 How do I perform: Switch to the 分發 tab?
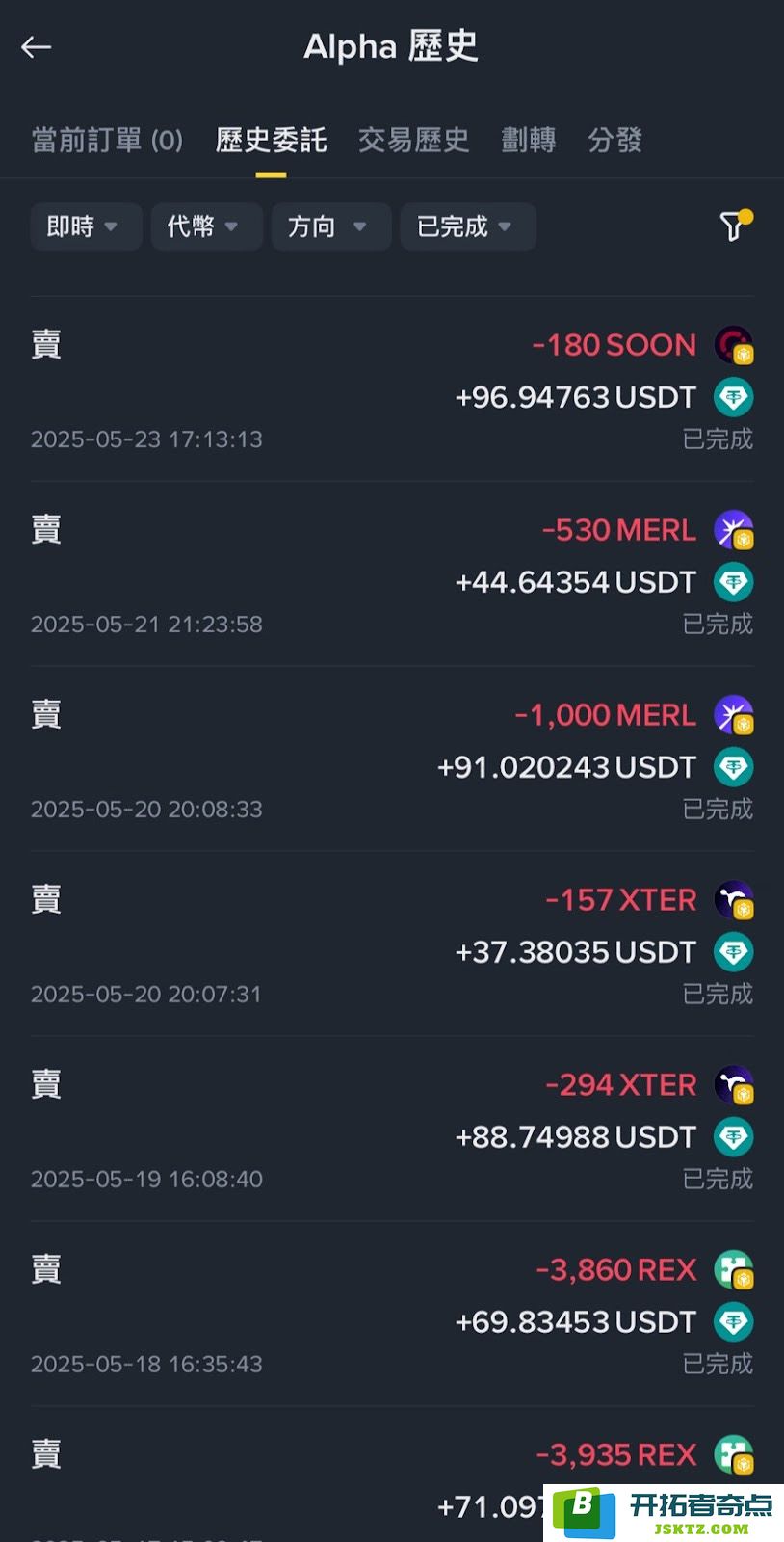[614, 141]
